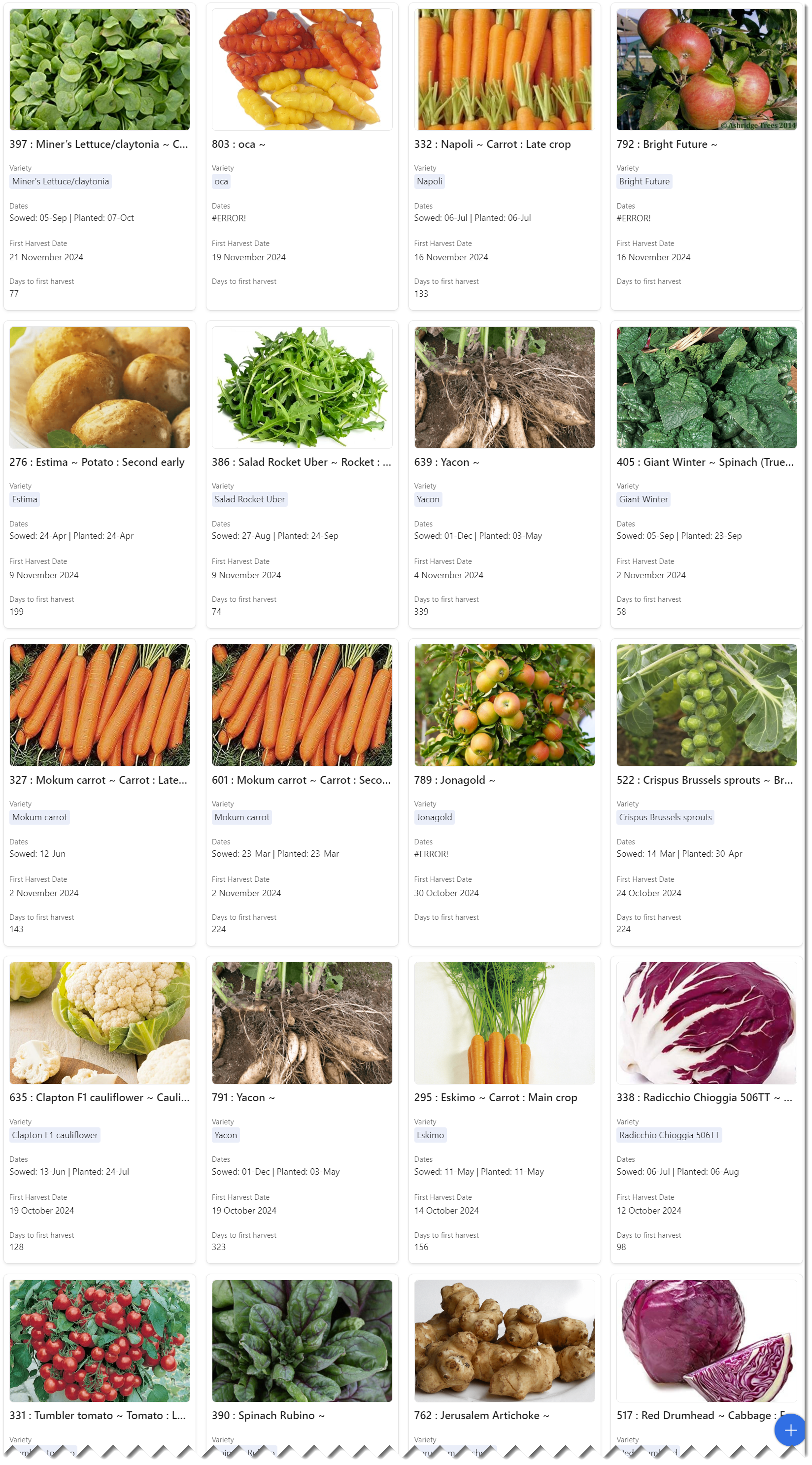Add a new entry with plus button
Image resolution: width=812 pixels, height=1465 pixels.
pos(791,1430)
